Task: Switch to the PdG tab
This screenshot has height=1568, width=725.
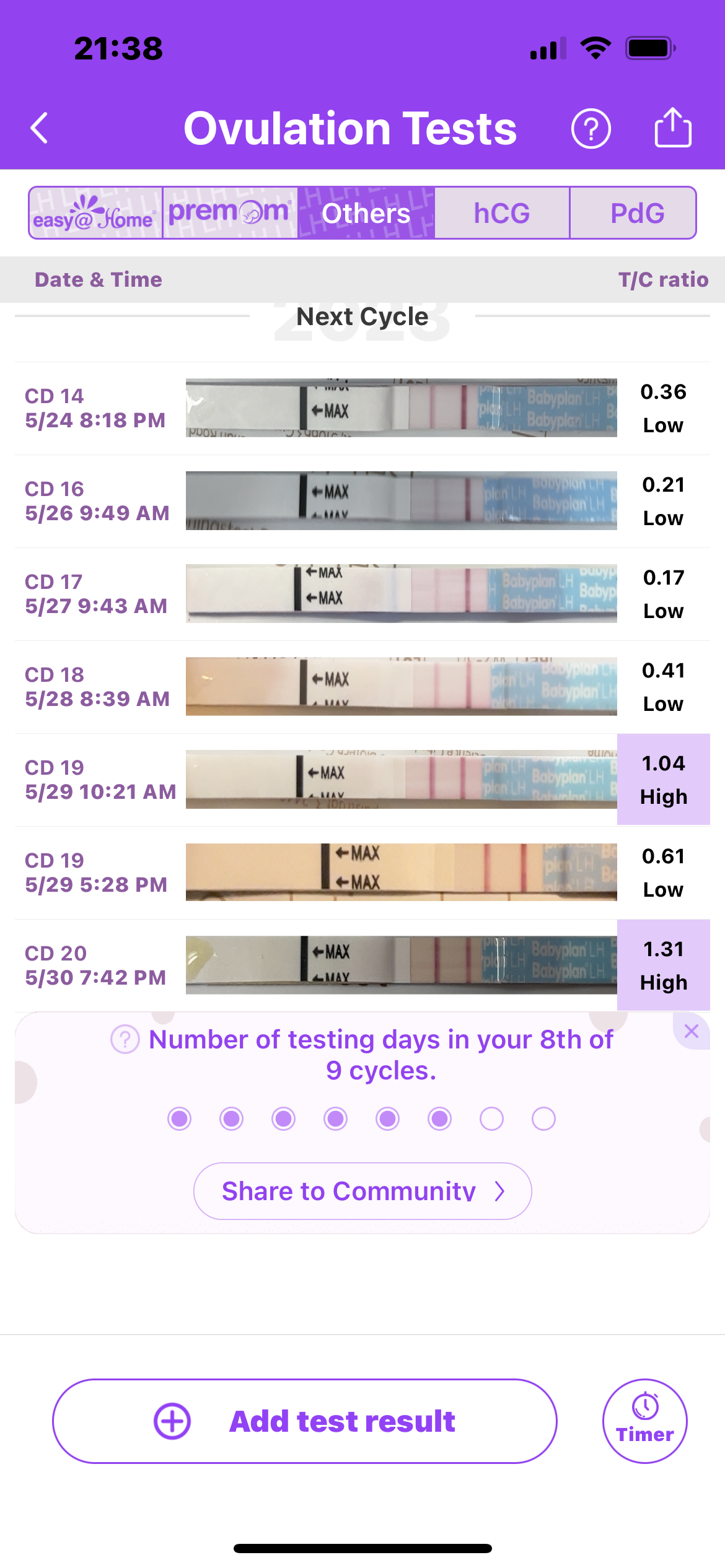Action: click(636, 213)
